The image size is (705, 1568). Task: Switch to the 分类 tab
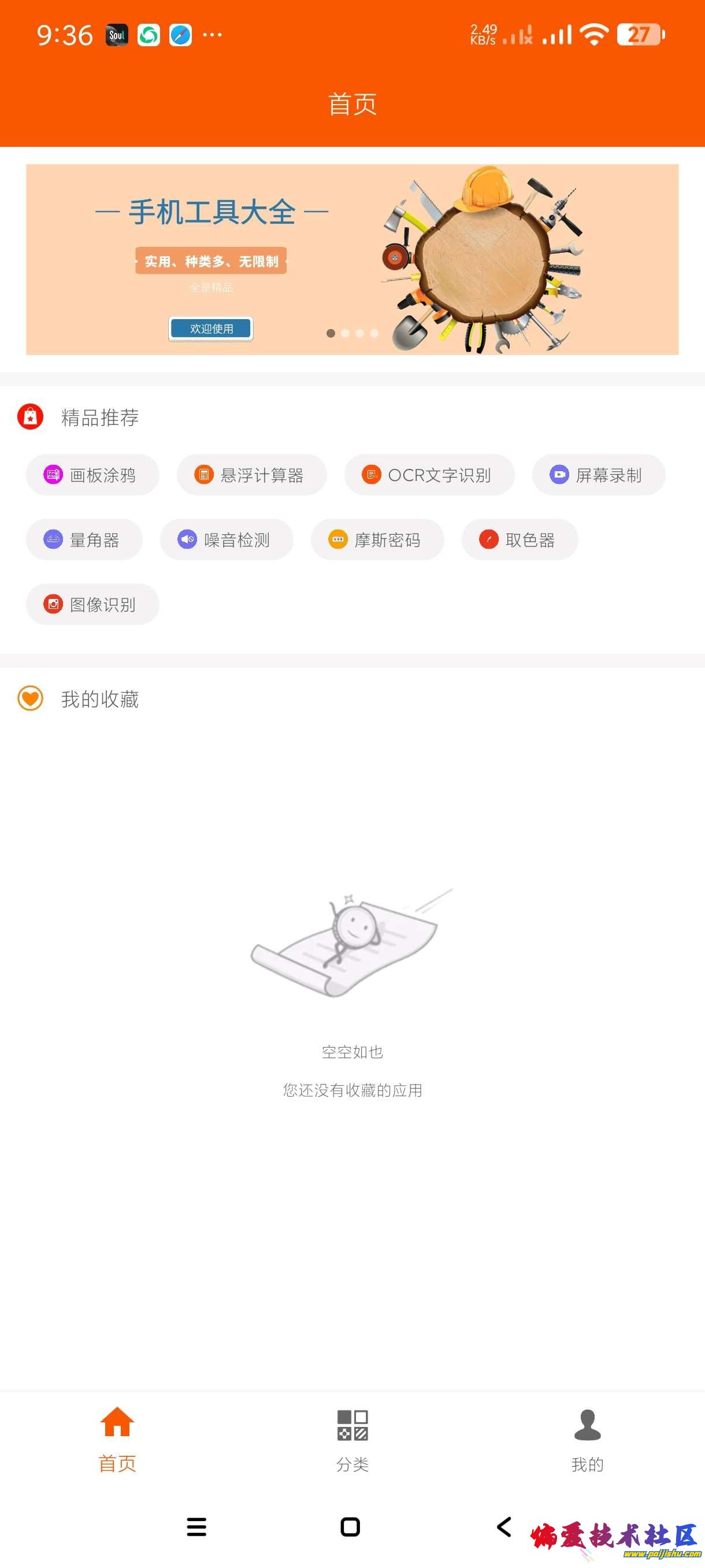coord(352,1440)
